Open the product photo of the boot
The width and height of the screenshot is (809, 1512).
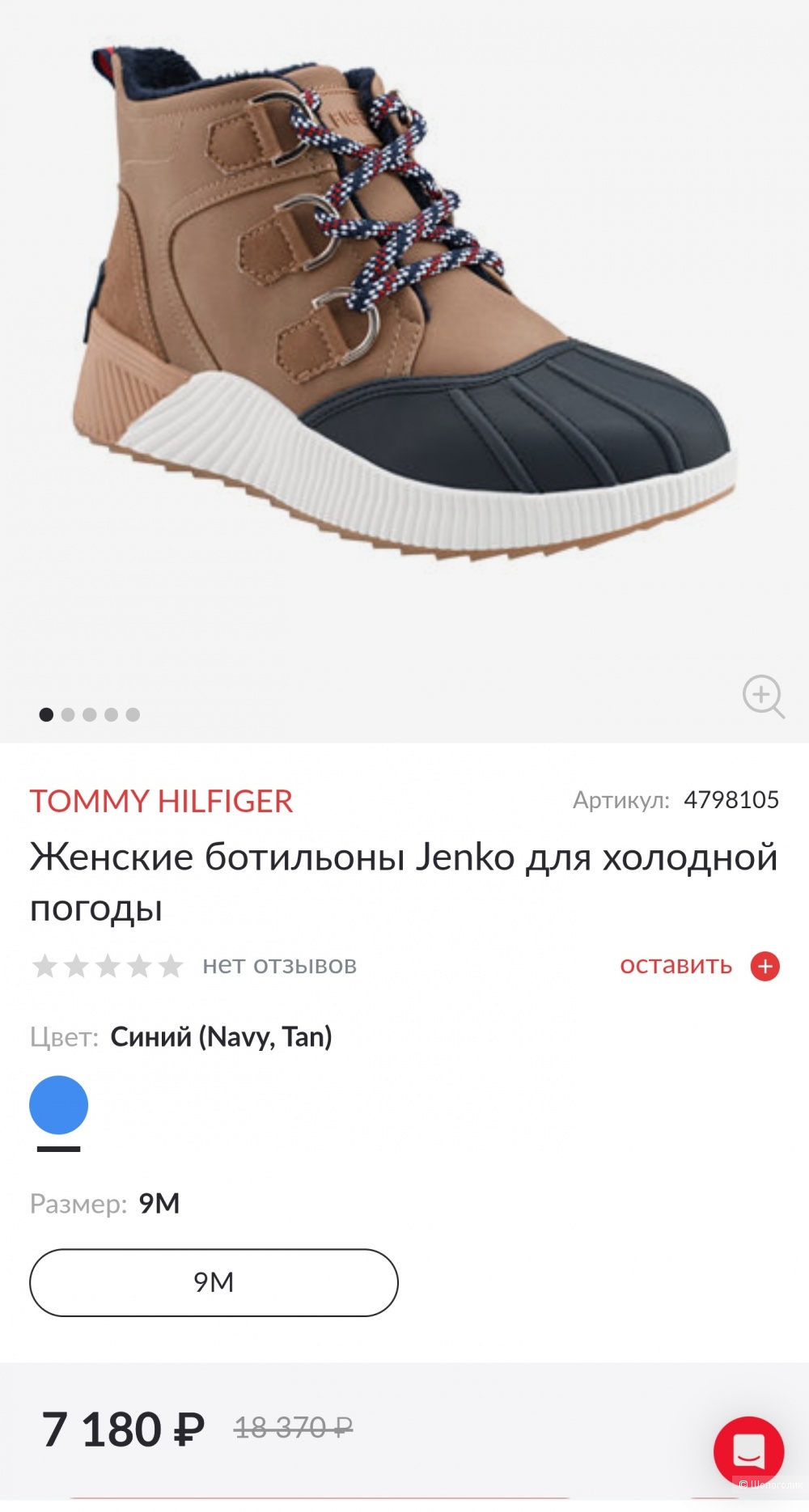404,307
